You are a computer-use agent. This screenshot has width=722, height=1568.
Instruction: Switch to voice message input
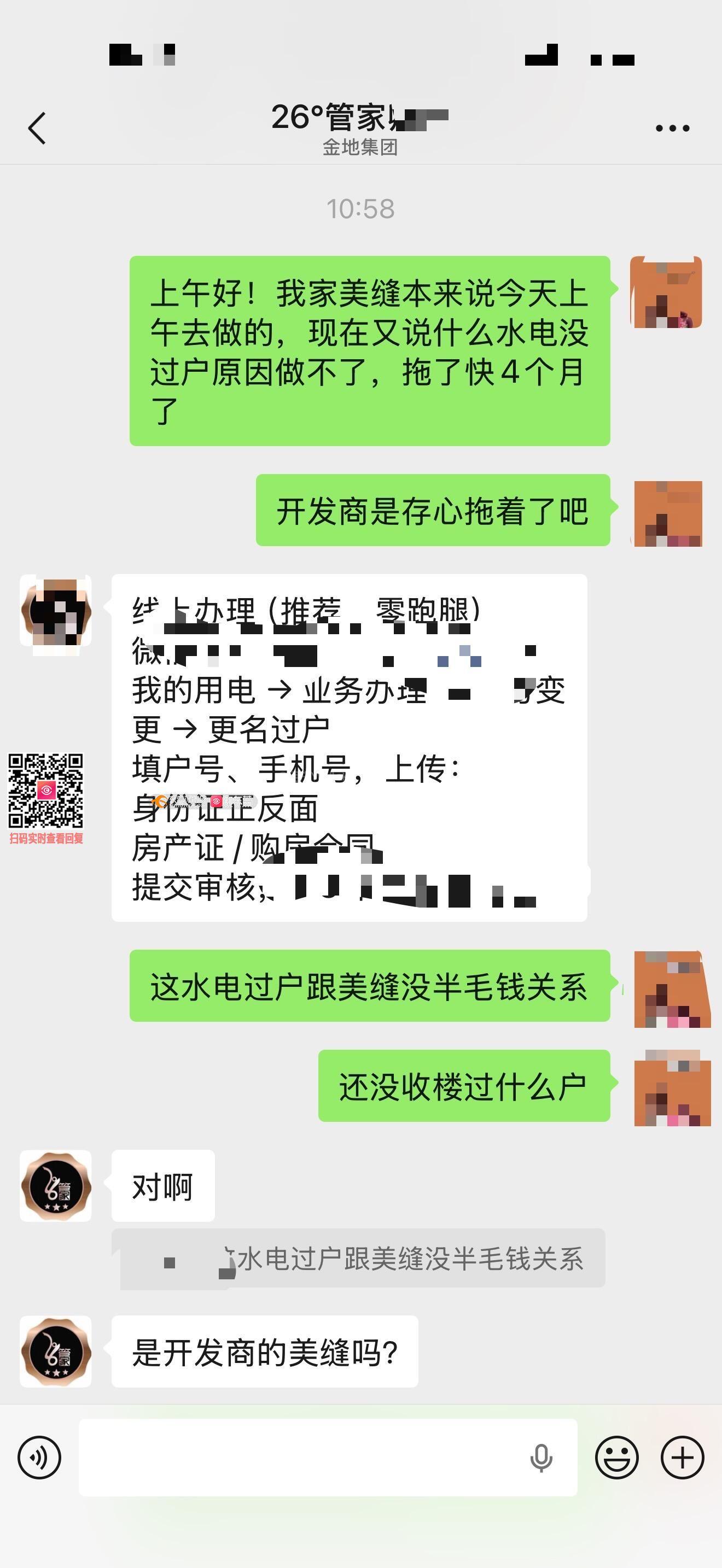point(39,1457)
